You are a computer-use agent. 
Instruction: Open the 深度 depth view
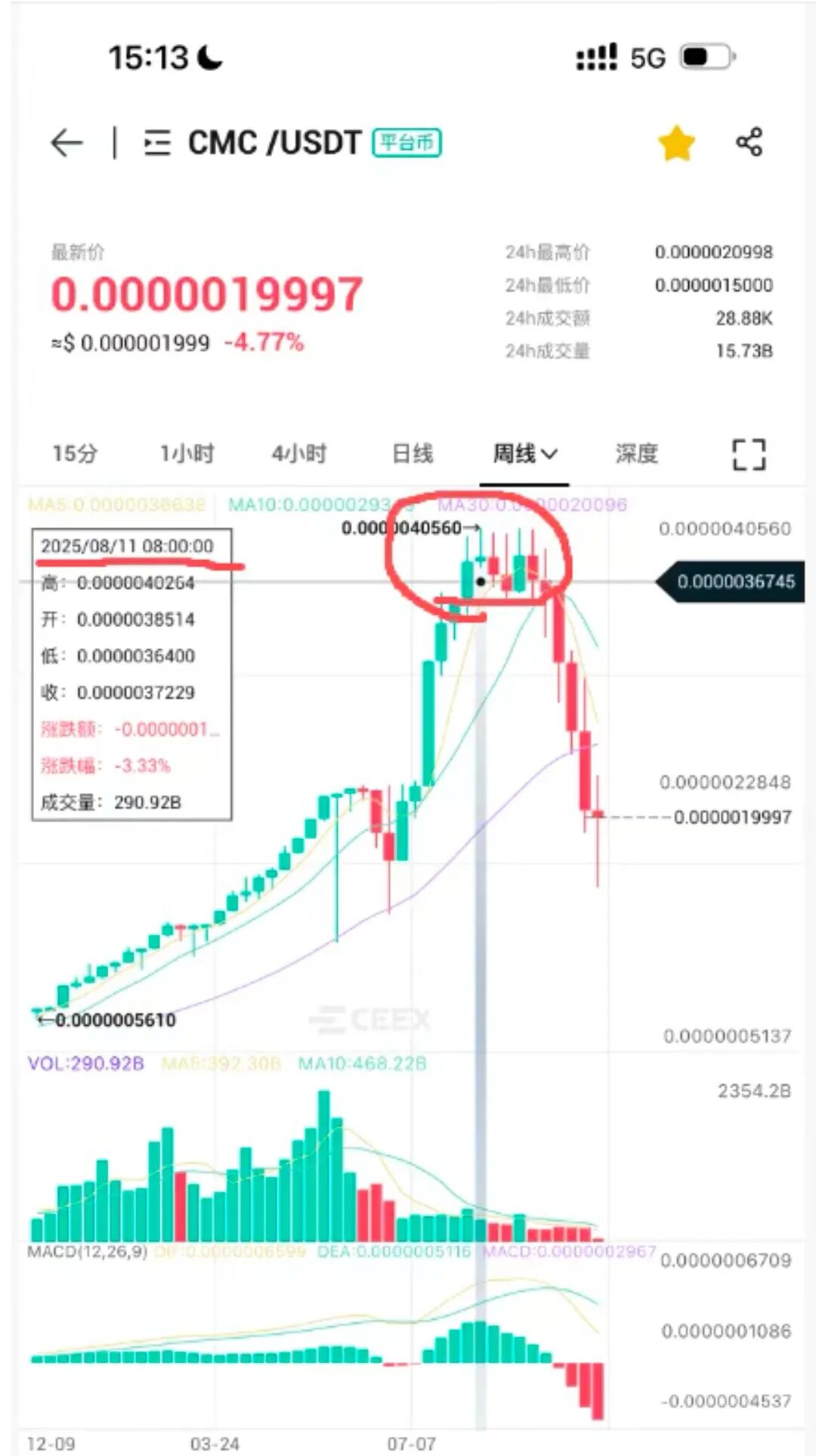point(636,454)
